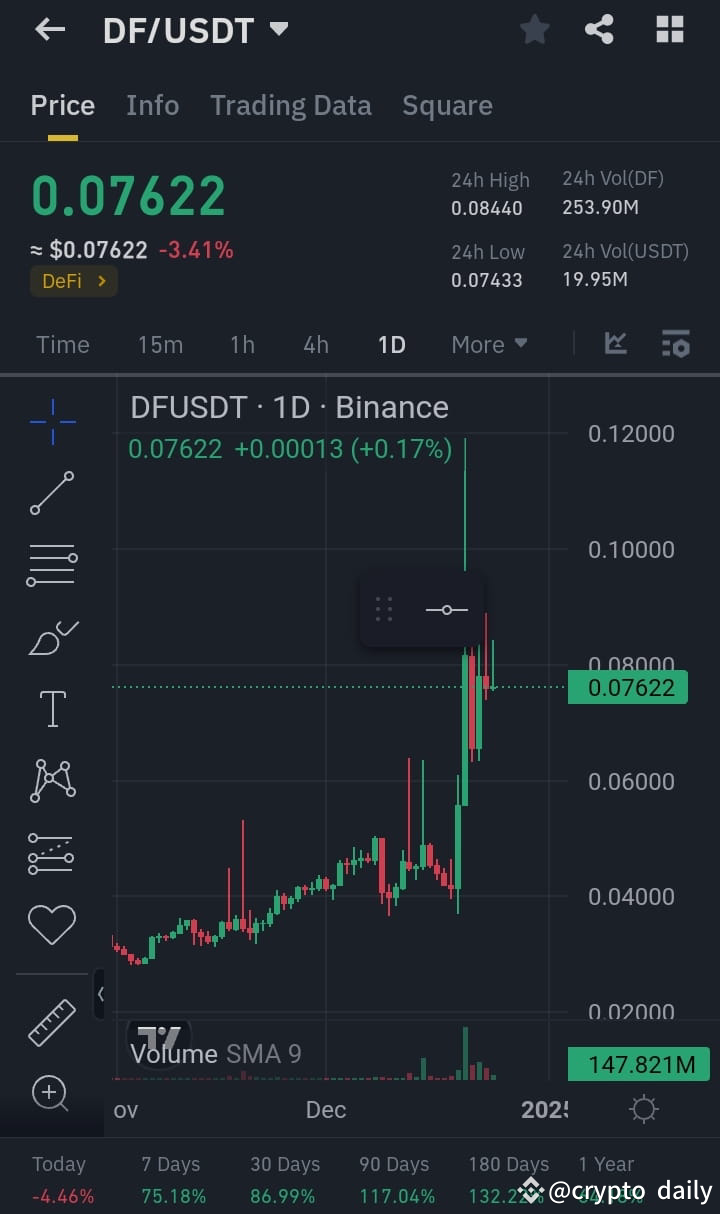Screen dimensions: 720x1214
Task: Switch to the Trading Data tab
Action: coord(290,105)
